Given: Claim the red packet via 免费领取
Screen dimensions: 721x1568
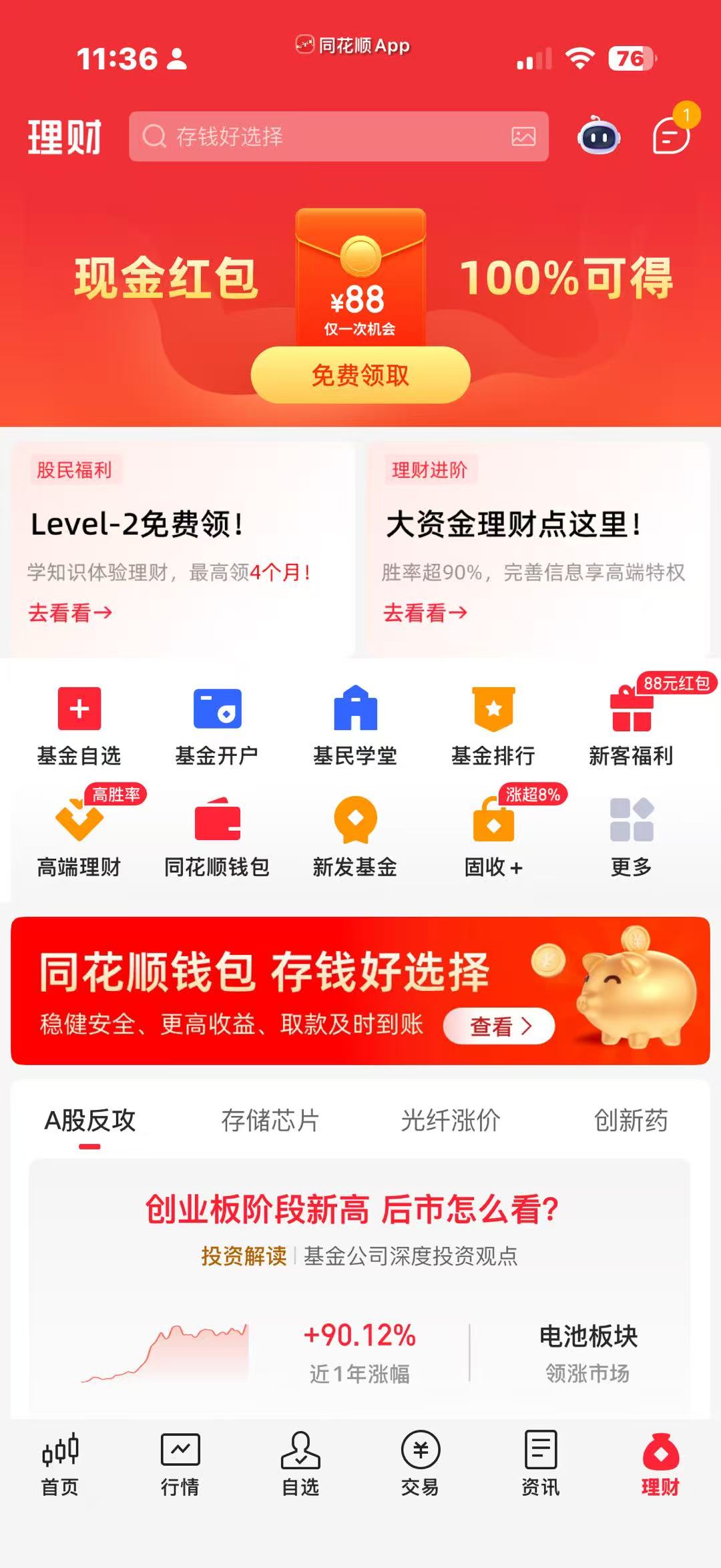Looking at the screenshot, I should tap(360, 375).
